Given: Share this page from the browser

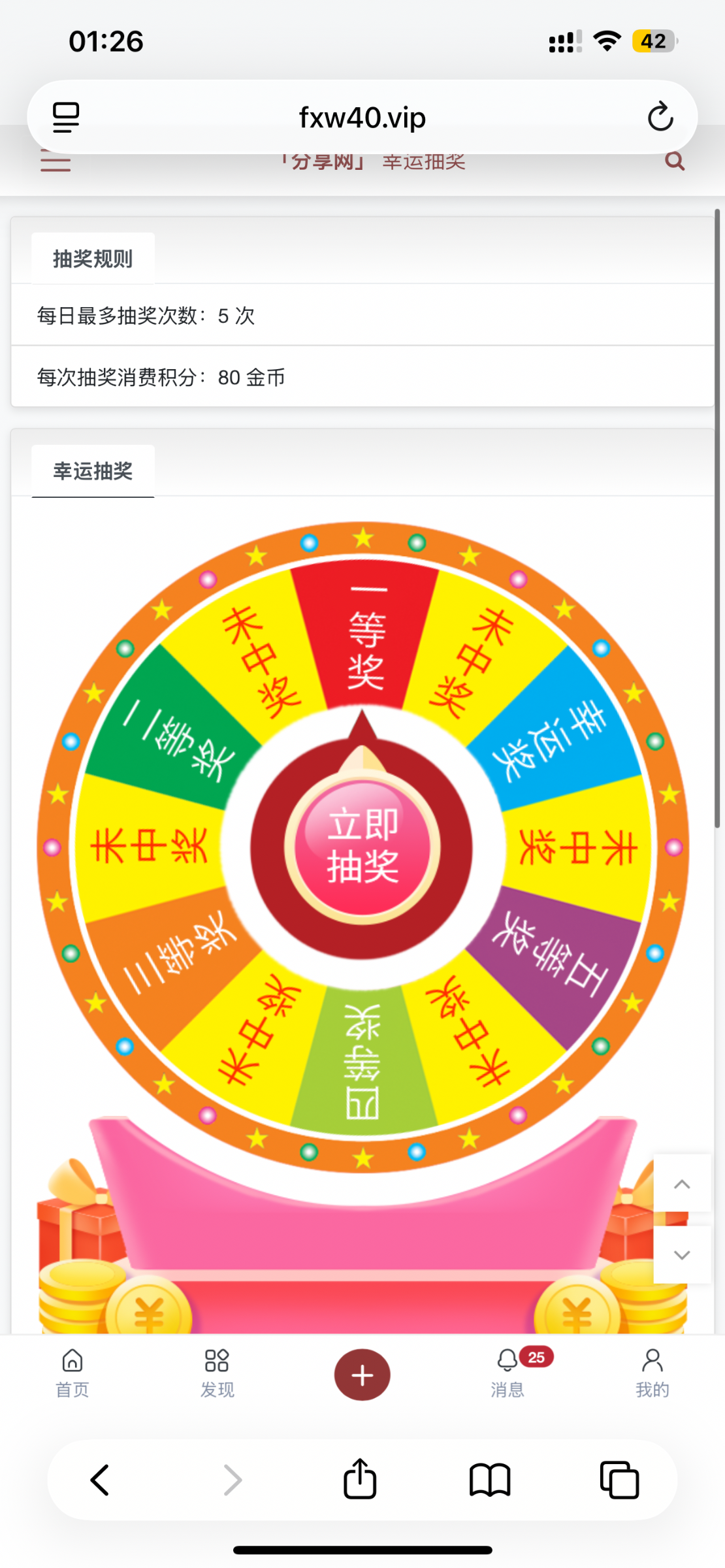Looking at the screenshot, I should (360, 1478).
